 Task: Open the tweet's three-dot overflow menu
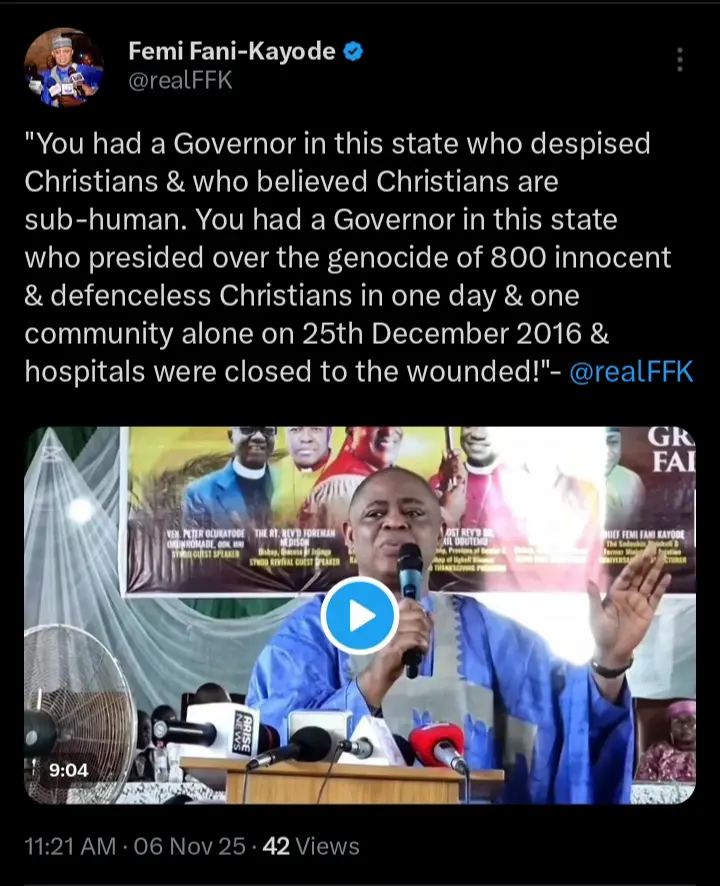(679, 60)
